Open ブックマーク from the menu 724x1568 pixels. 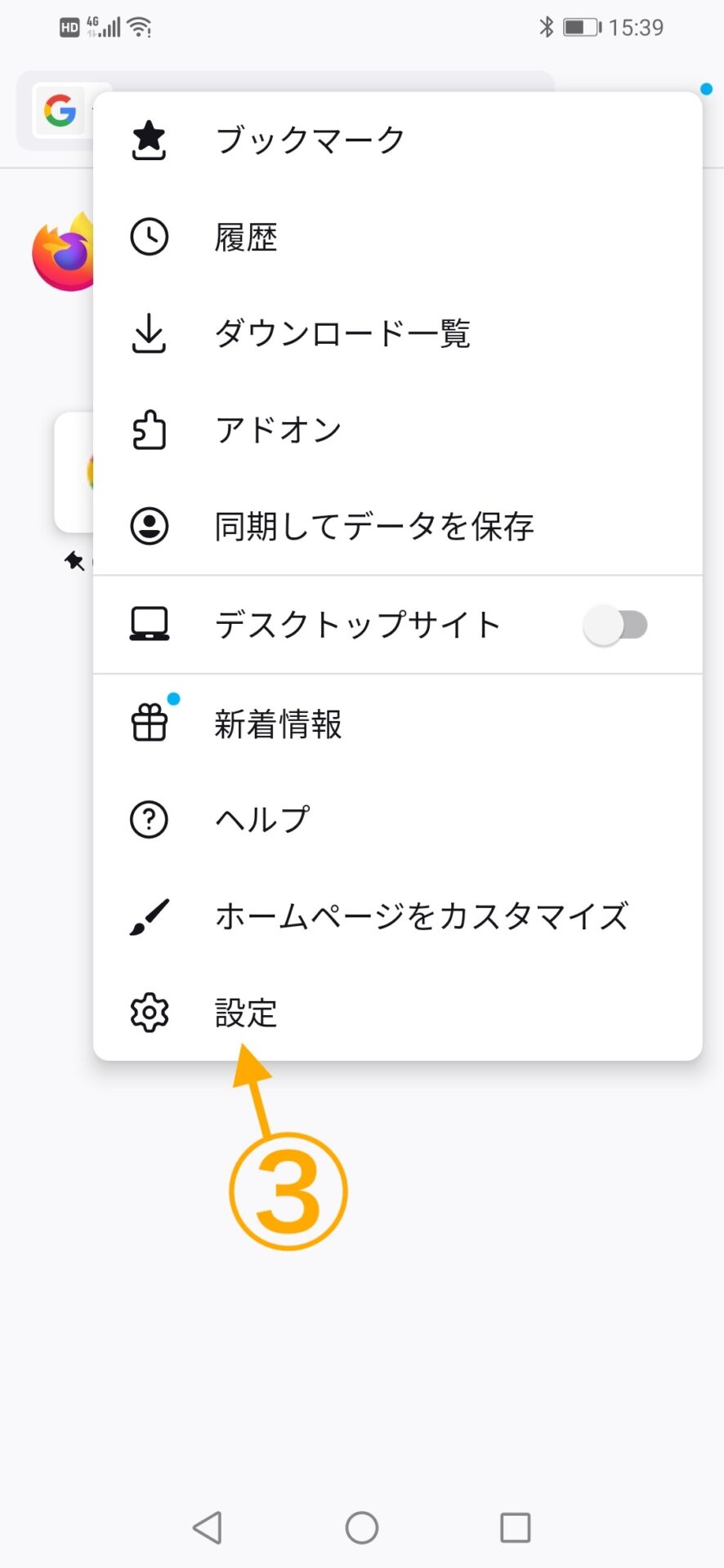pyautogui.click(x=398, y=140)
